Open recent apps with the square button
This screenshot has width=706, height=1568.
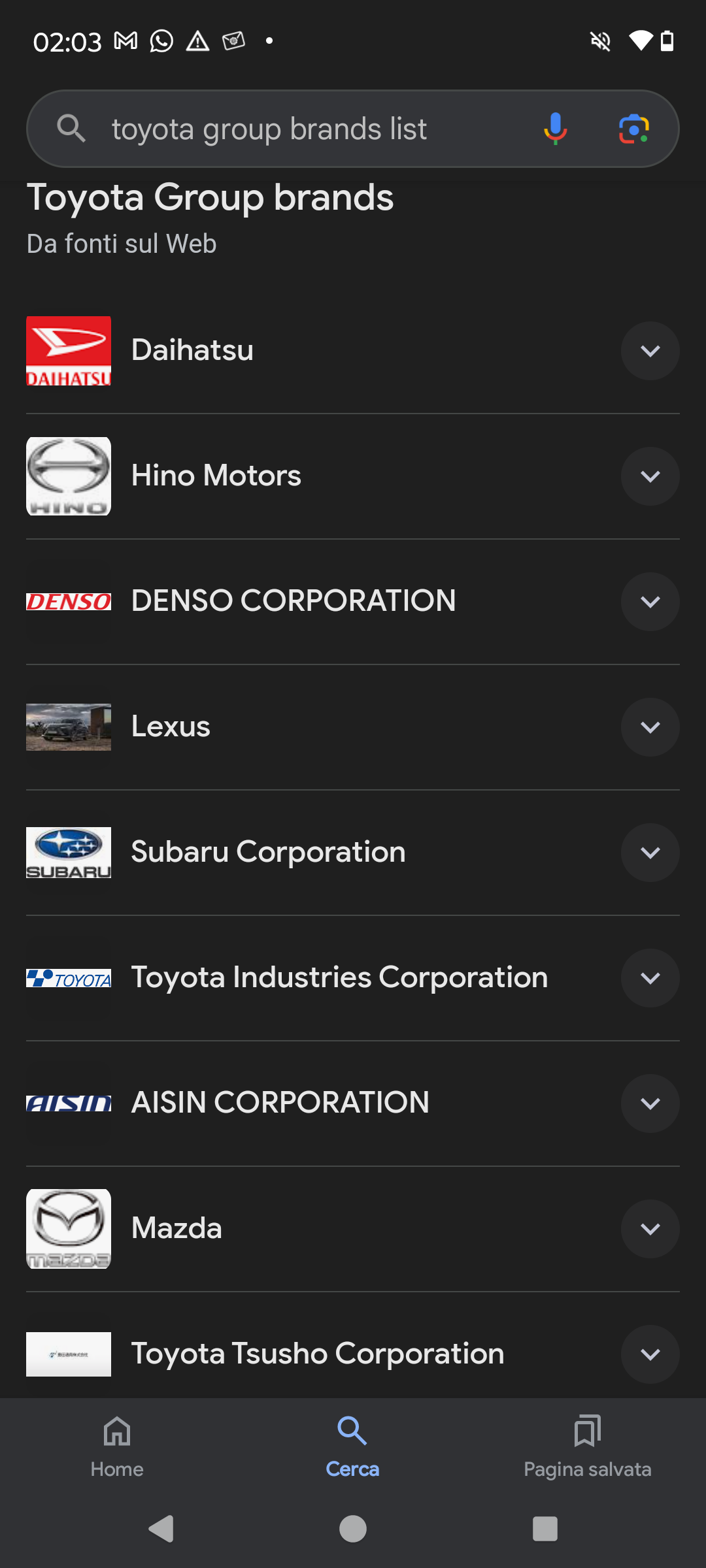pos(545,1529)
